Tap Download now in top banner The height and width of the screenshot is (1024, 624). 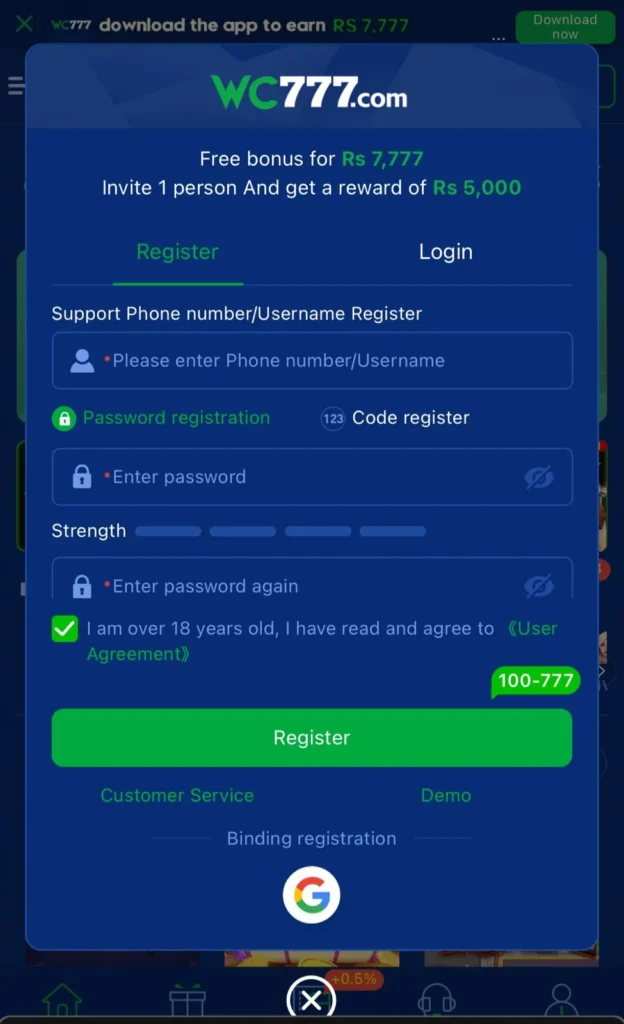pos(565,27)
